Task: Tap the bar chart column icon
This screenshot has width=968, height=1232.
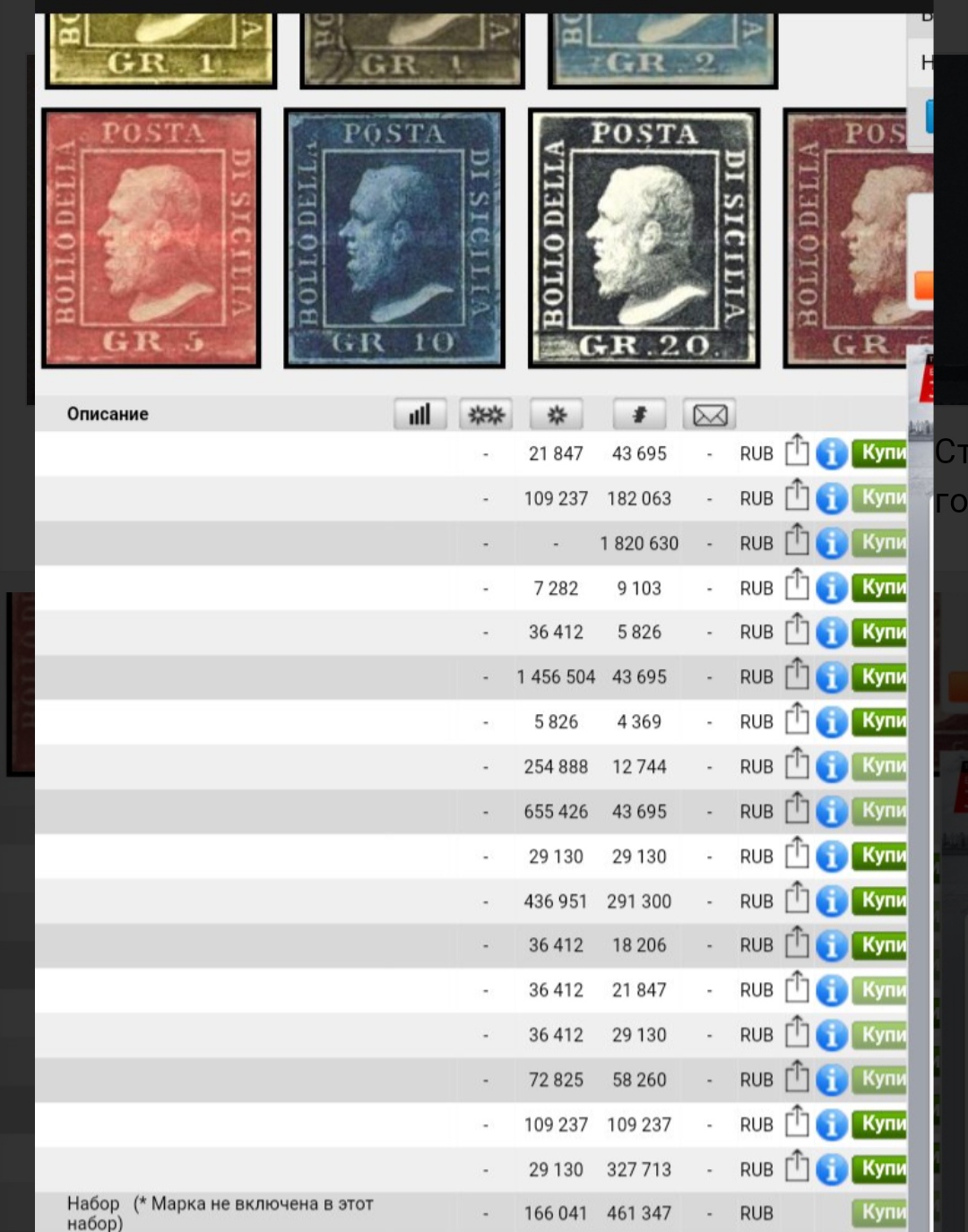Action: coord(419,414)
